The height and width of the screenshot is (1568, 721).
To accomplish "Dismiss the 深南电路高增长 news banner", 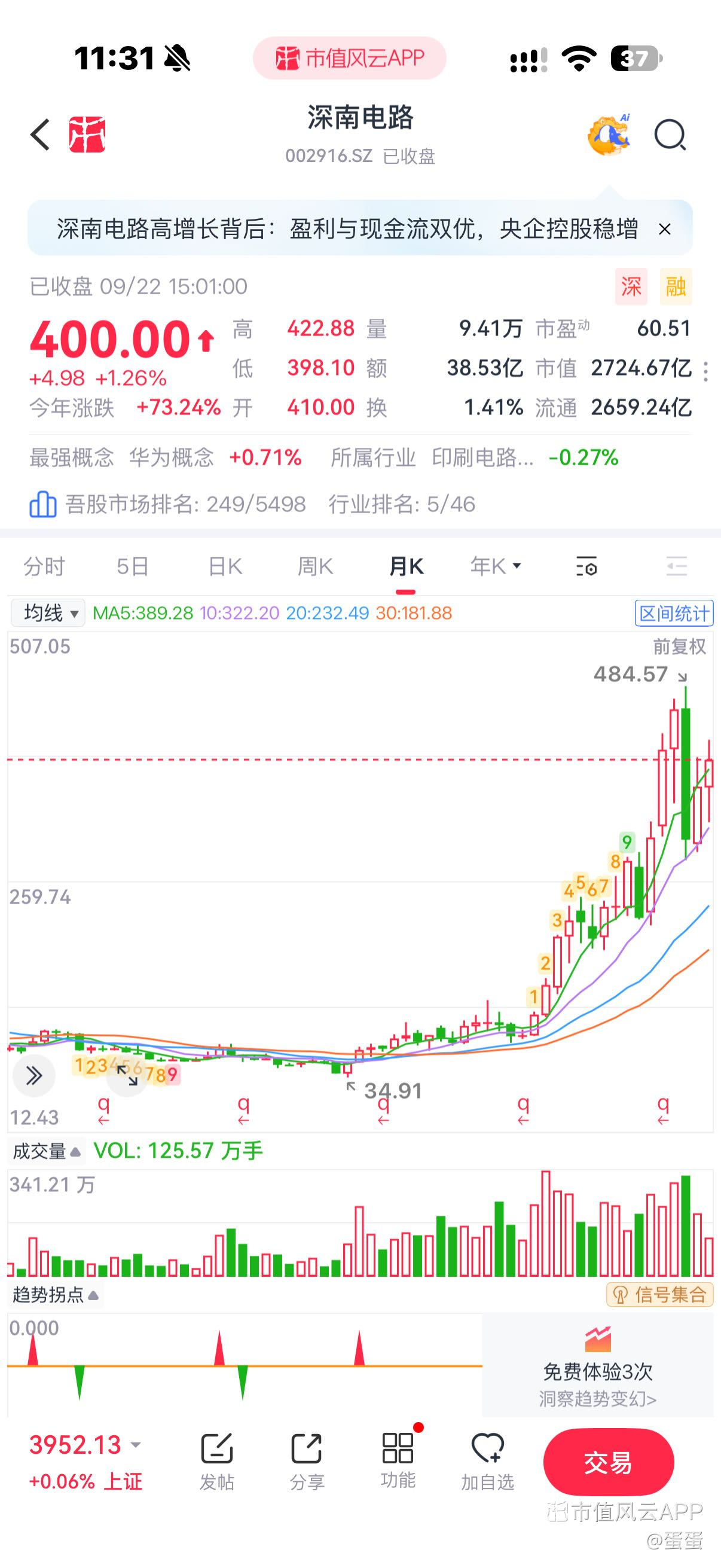I will pos(665,230).
